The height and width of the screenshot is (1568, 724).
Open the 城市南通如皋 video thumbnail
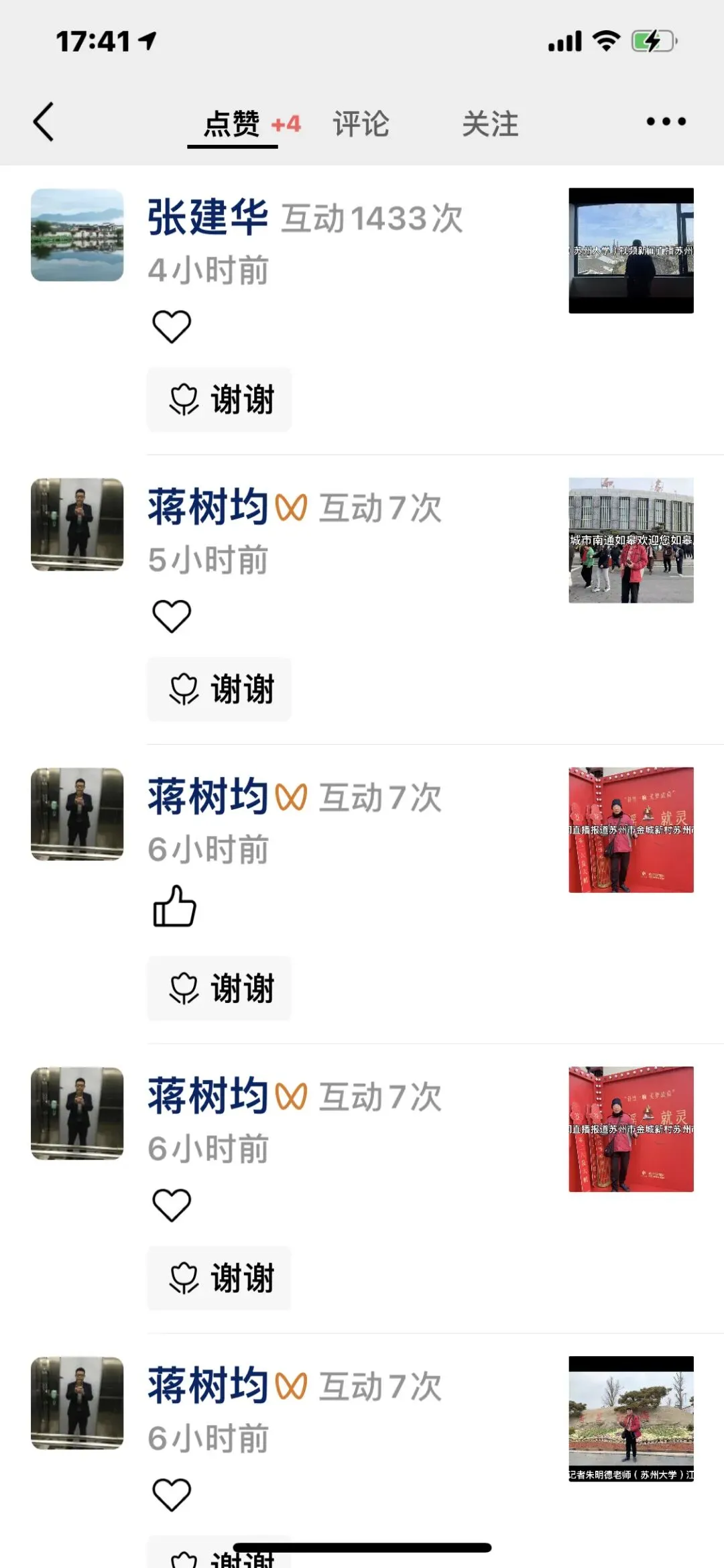(x=631, y=540)
